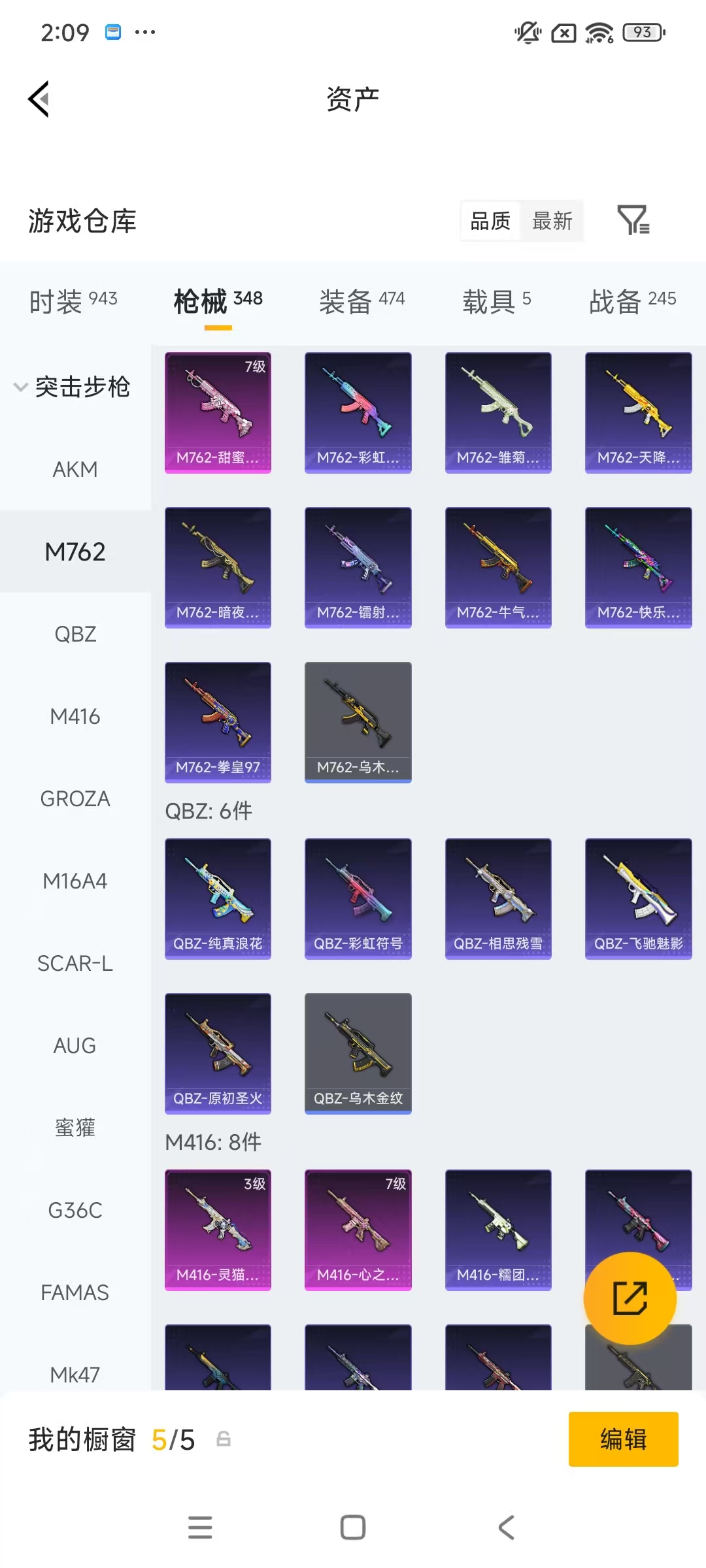This screenshot has height=1568, width=706.
Task: Sort by 最新
Action: coord(552,221)
